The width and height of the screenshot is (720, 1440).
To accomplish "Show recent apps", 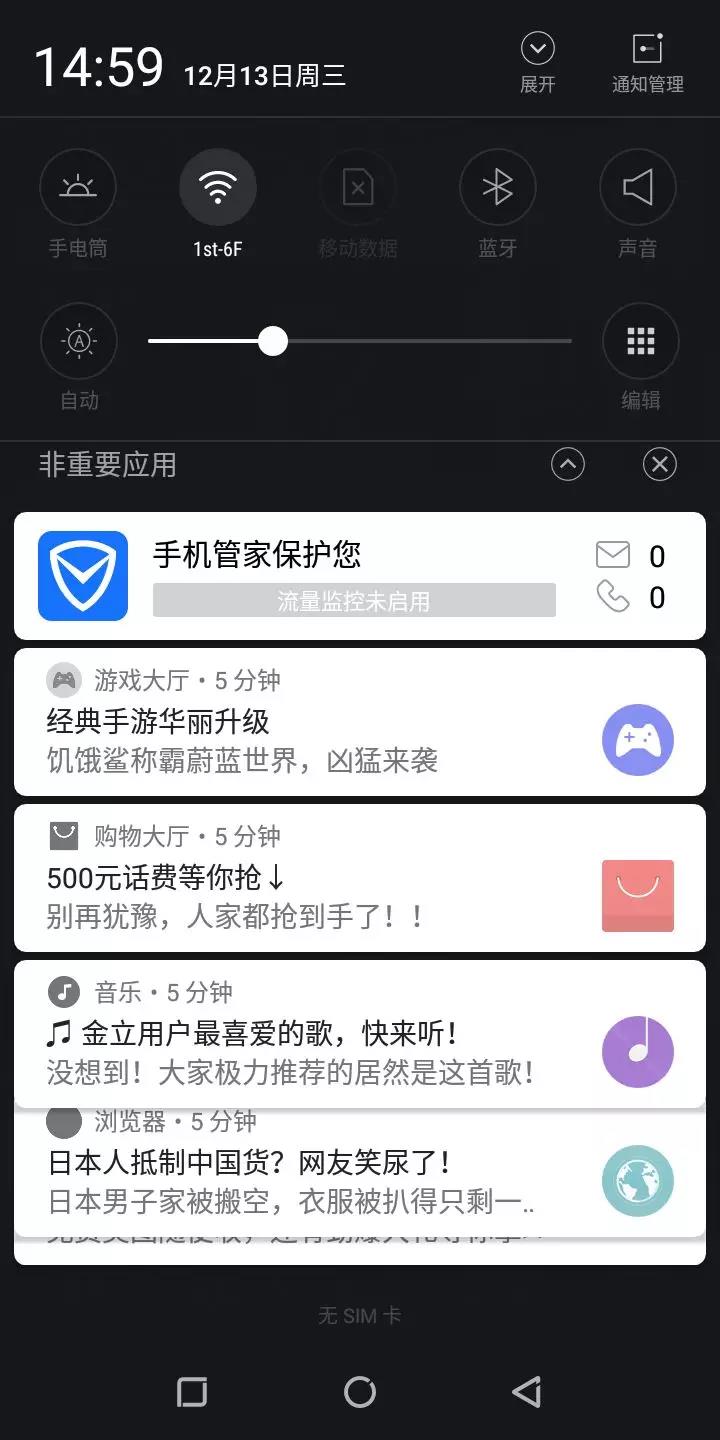I will pos(191,1392).
